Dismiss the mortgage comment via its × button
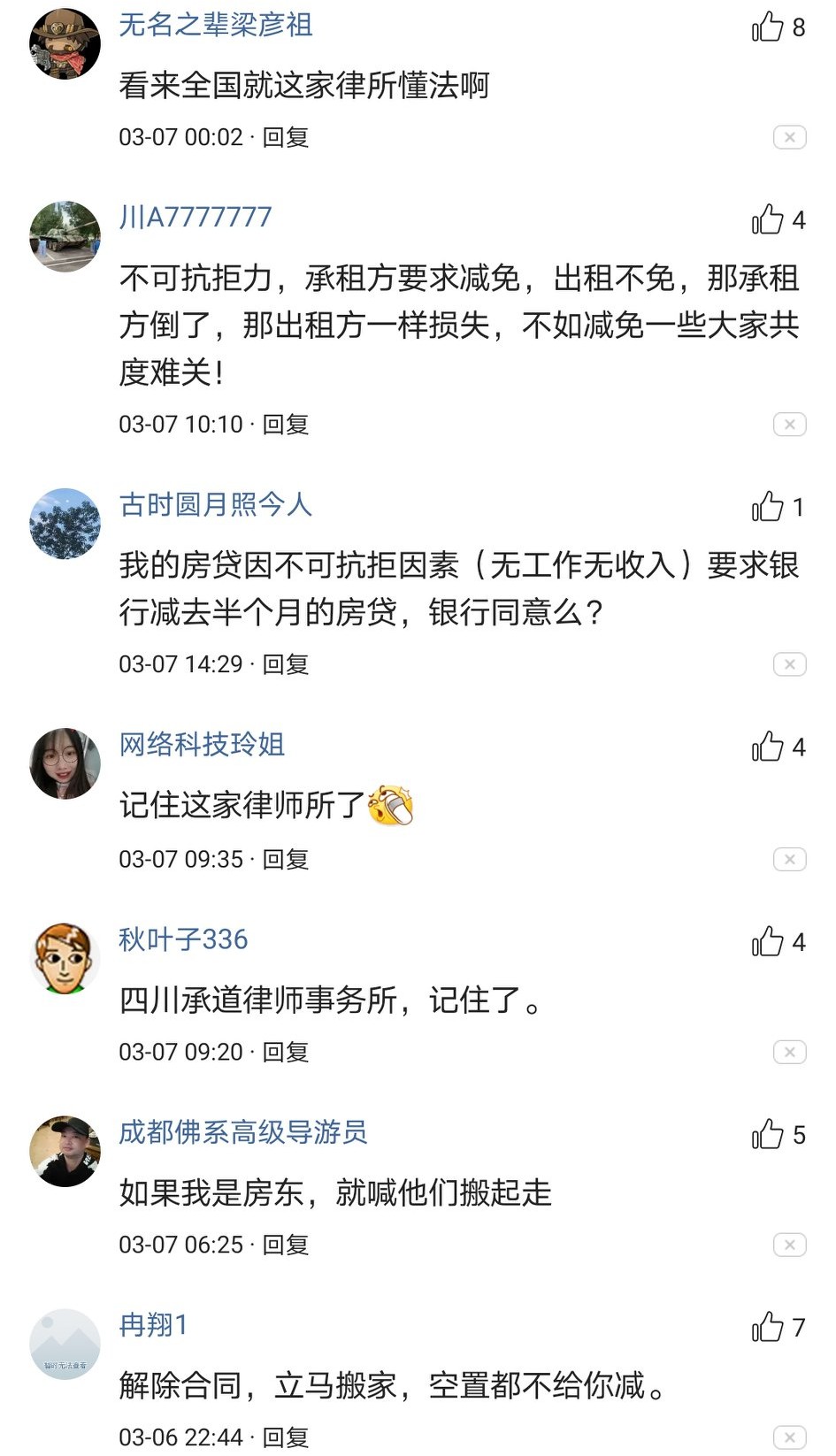This screenshot has width=836, height=1456. (788, 663)
